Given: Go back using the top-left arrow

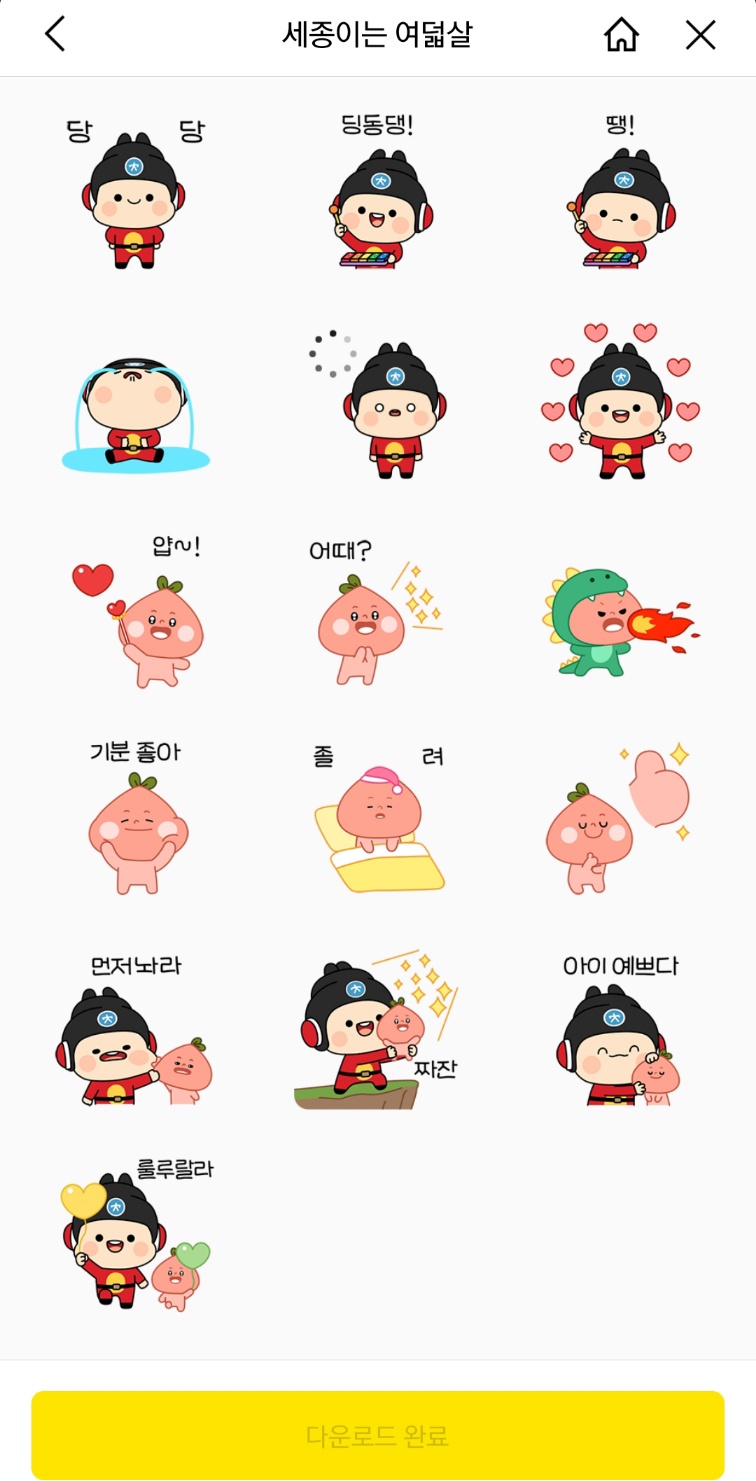Looking at the screenshot, I should click(x=55, y=35).
